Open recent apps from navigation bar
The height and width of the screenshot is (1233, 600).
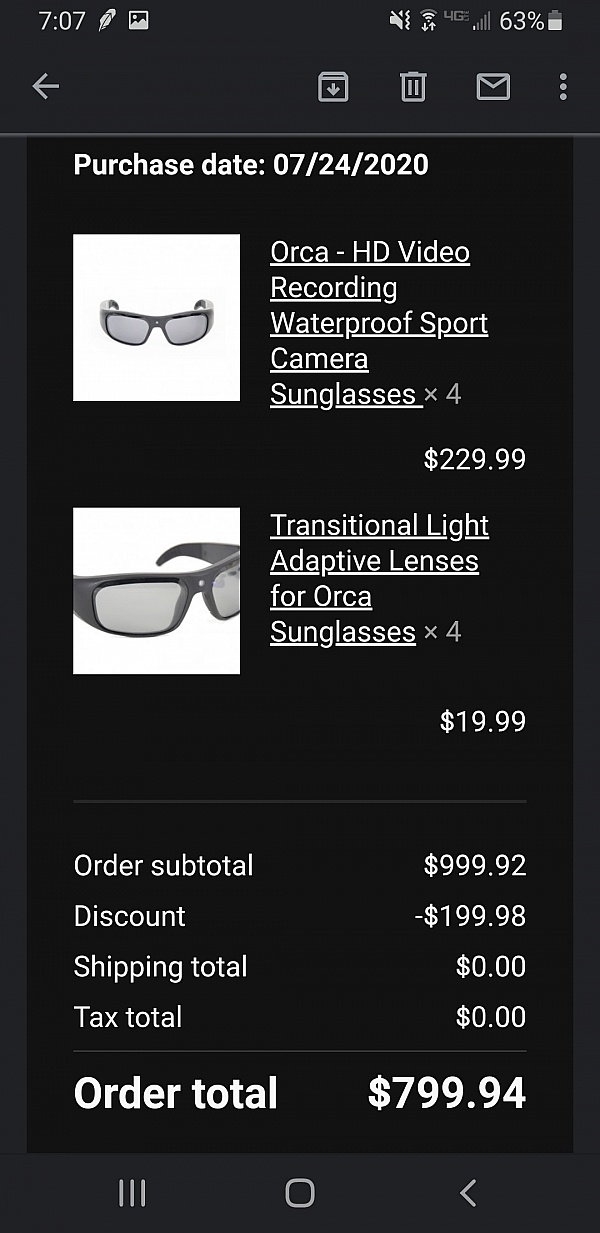click(x=132, y=1192)
